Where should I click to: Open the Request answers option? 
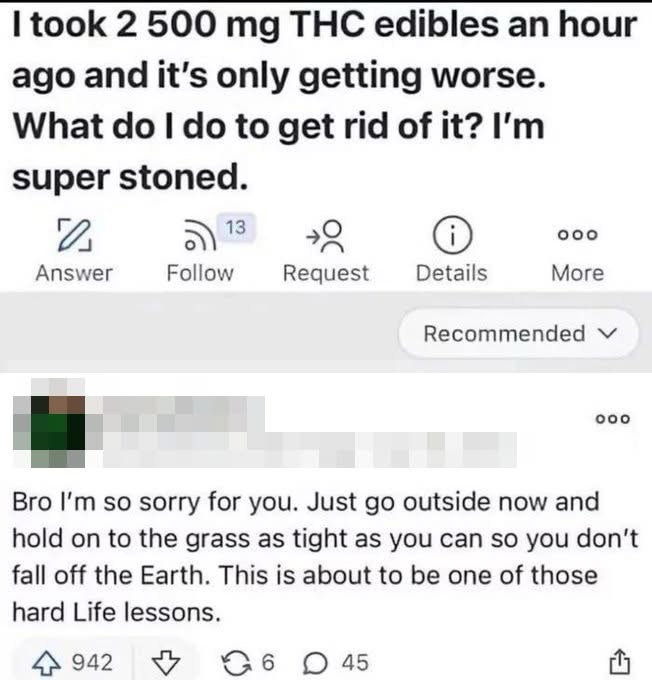click(325, 250)
